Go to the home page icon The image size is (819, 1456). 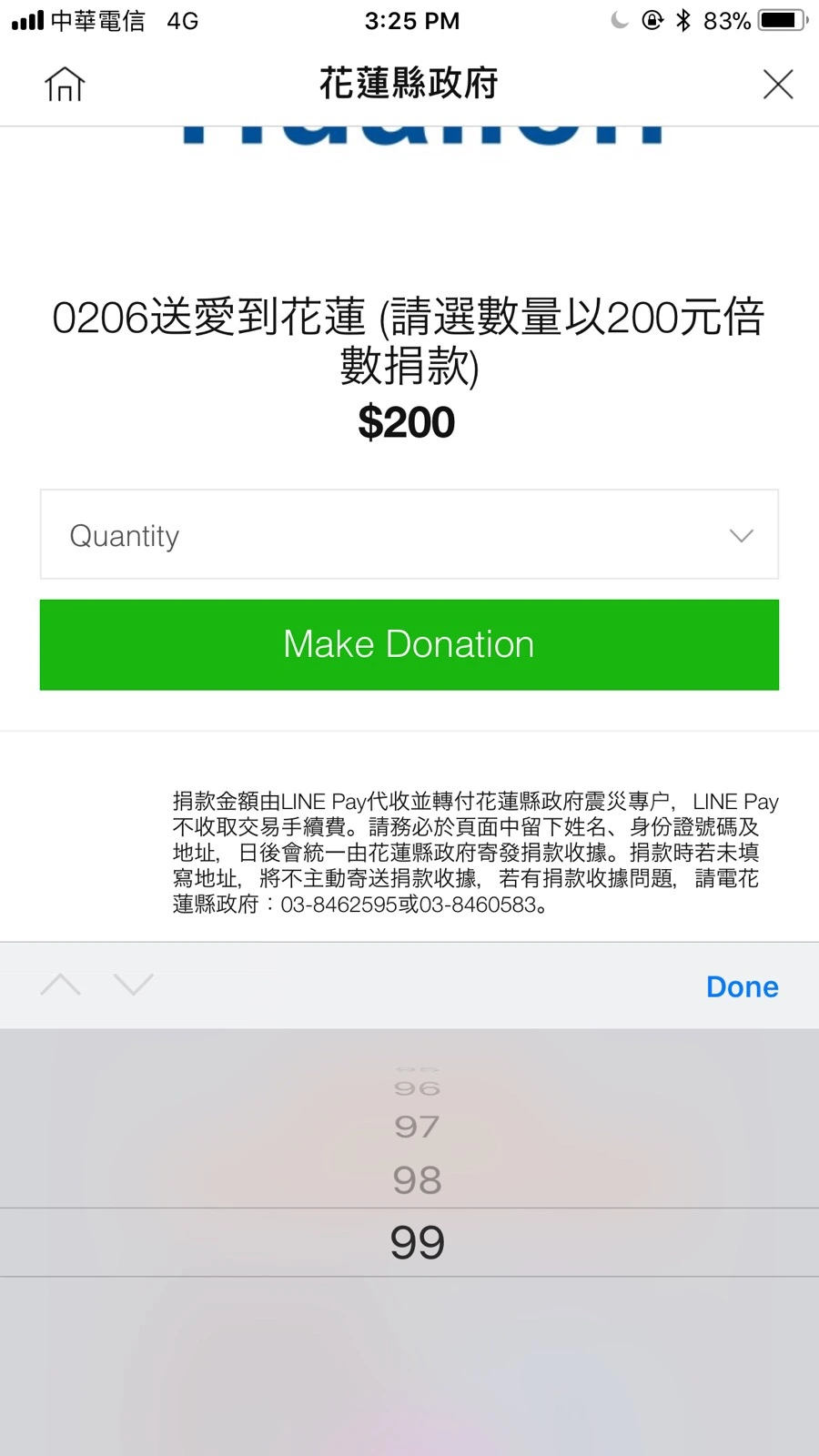[65, 85]
